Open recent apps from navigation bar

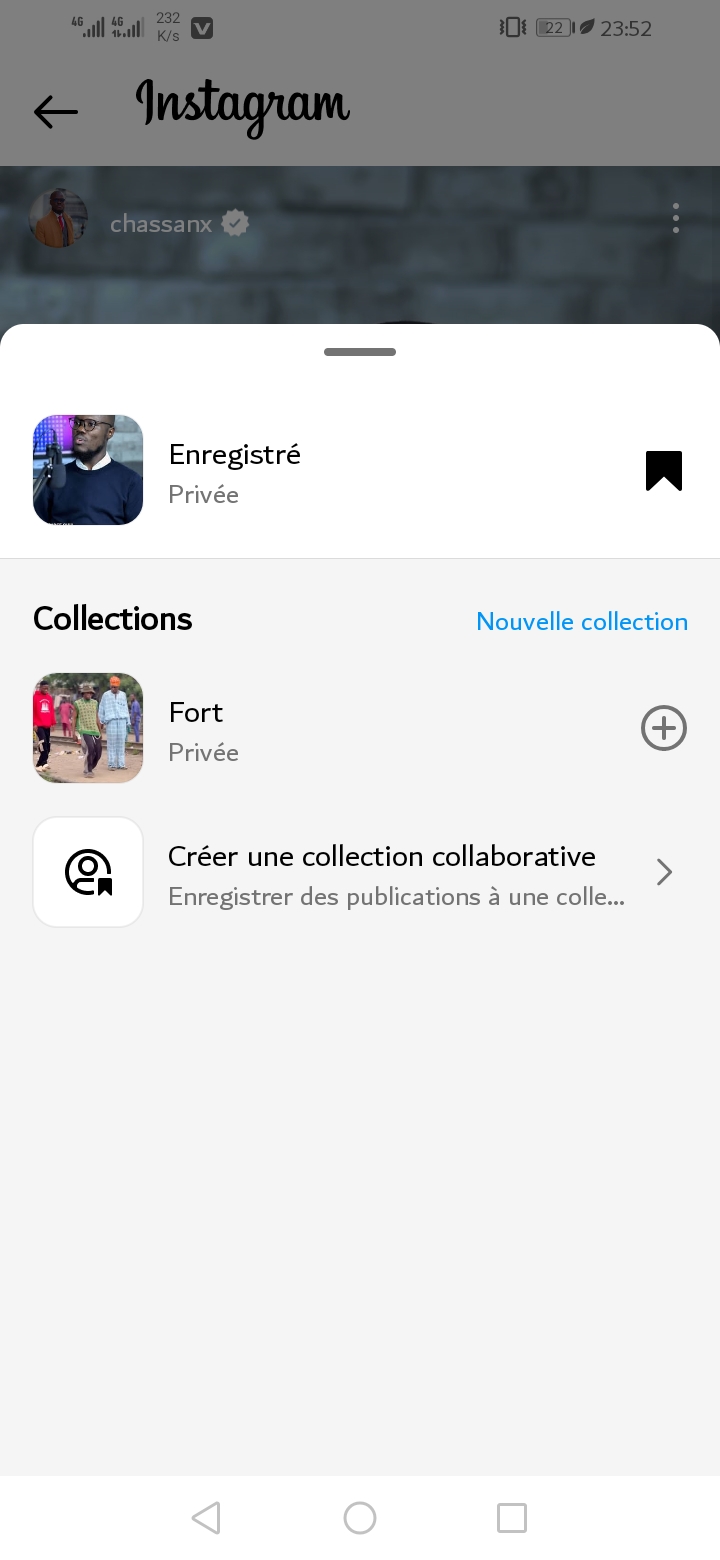click(x=512, y=1518)
